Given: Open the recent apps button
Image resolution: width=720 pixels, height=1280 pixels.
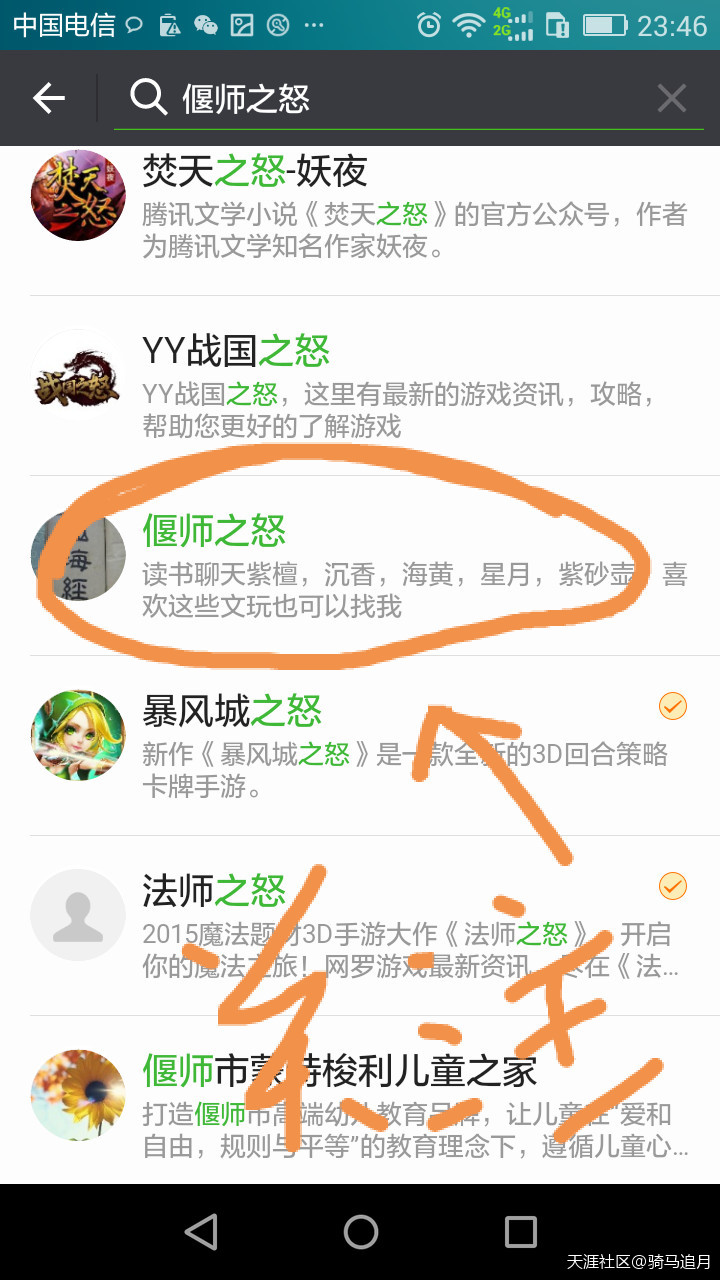Looking at the screenshot, I should (520, 1231).
